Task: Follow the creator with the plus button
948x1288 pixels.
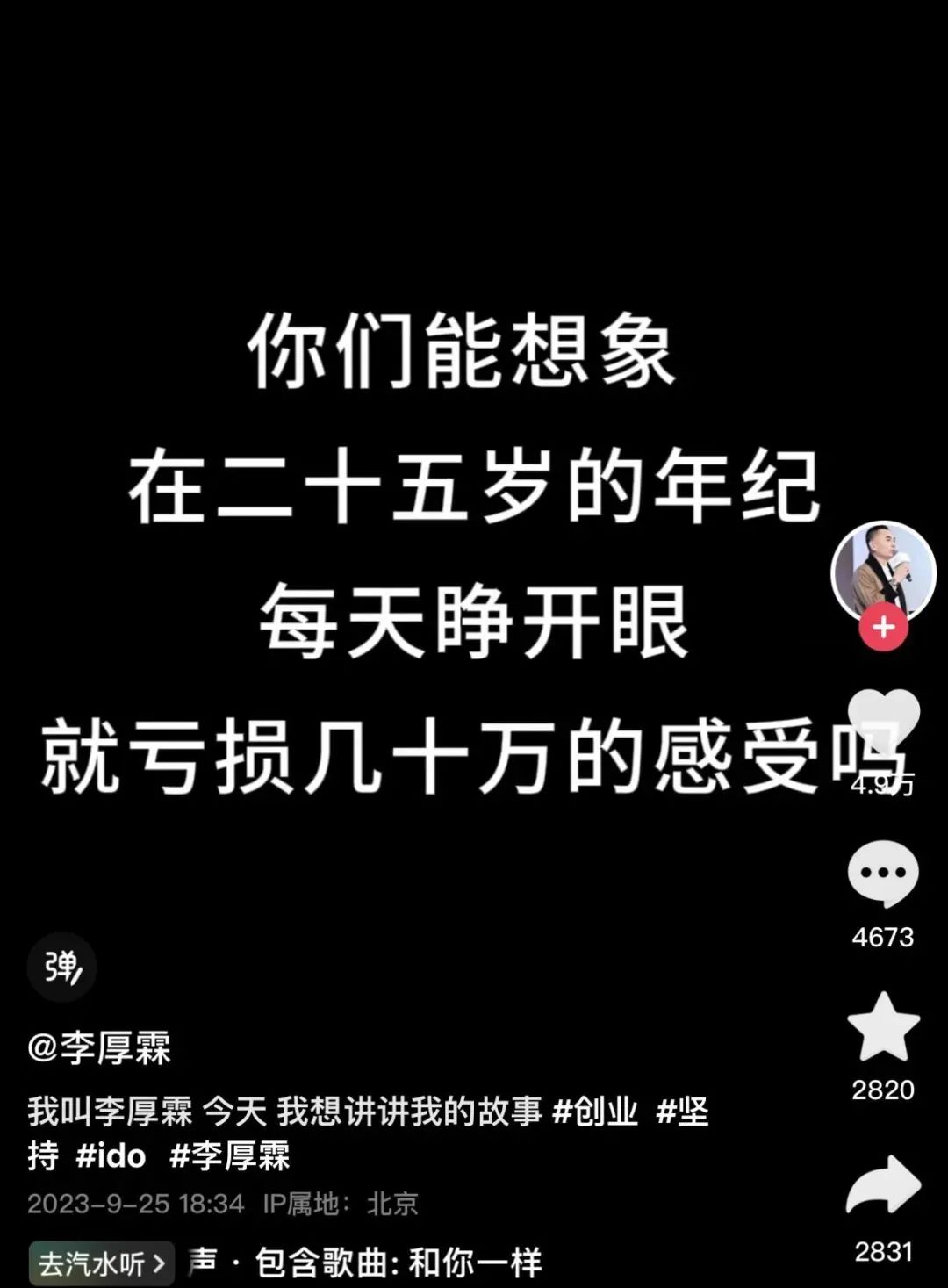Action: click(883, 627)
